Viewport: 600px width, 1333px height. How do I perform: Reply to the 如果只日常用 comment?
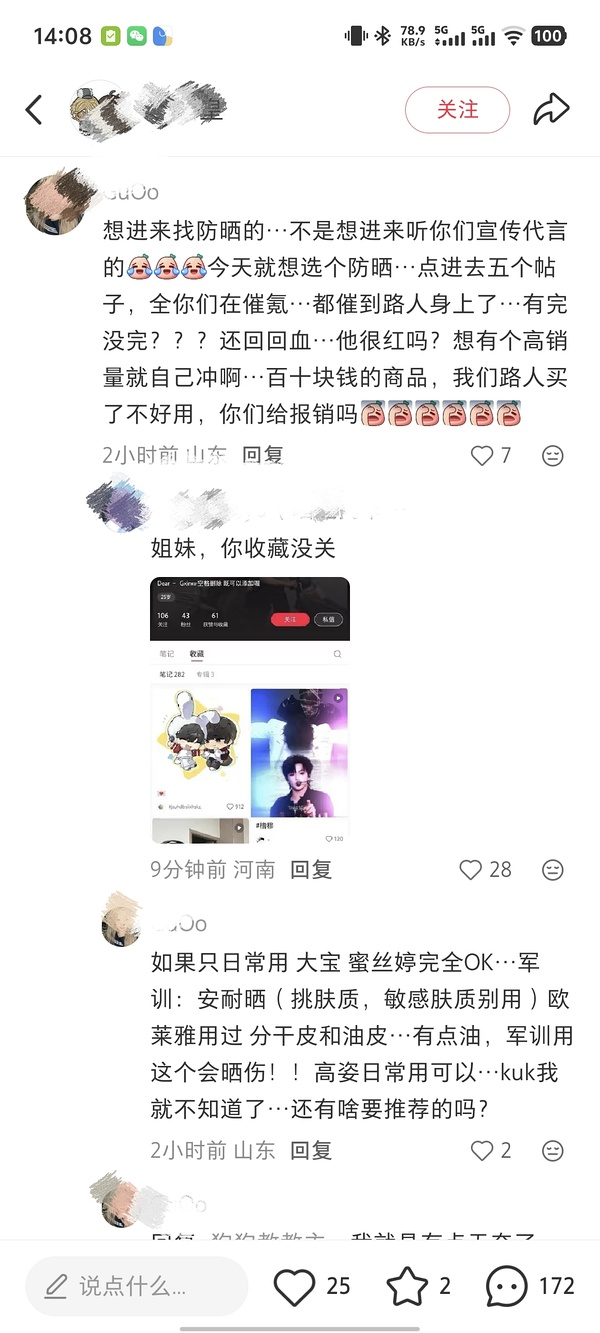[x=311, y=1150]
